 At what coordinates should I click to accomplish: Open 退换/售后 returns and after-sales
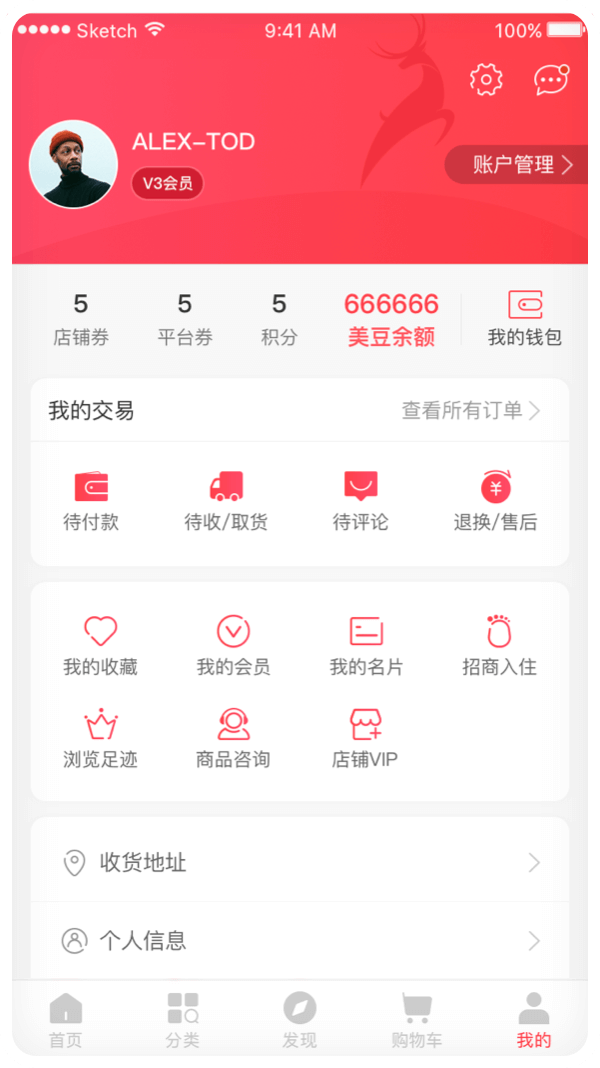[496, 501]
